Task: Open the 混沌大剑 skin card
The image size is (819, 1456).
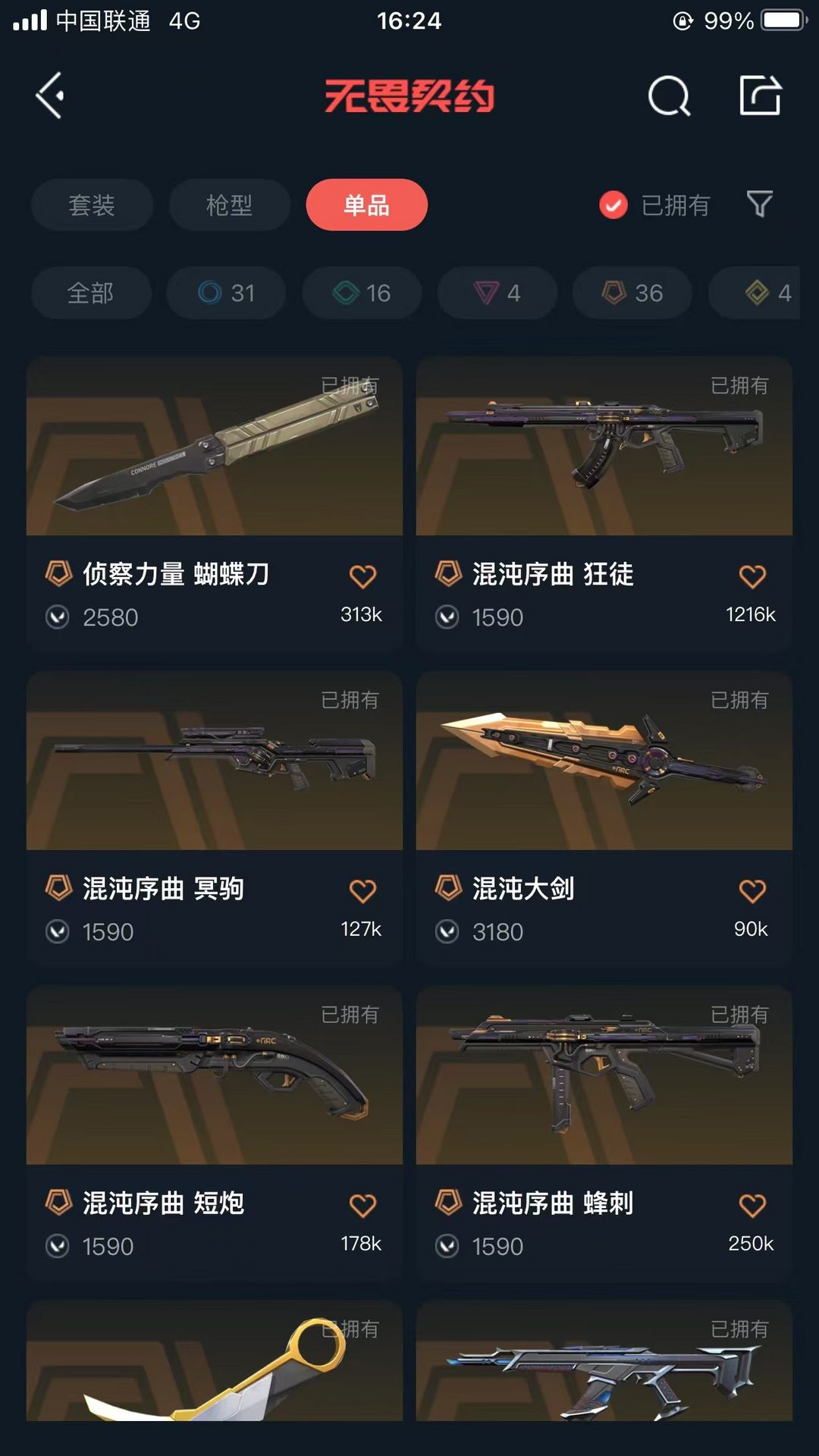Action: [604, 819]
